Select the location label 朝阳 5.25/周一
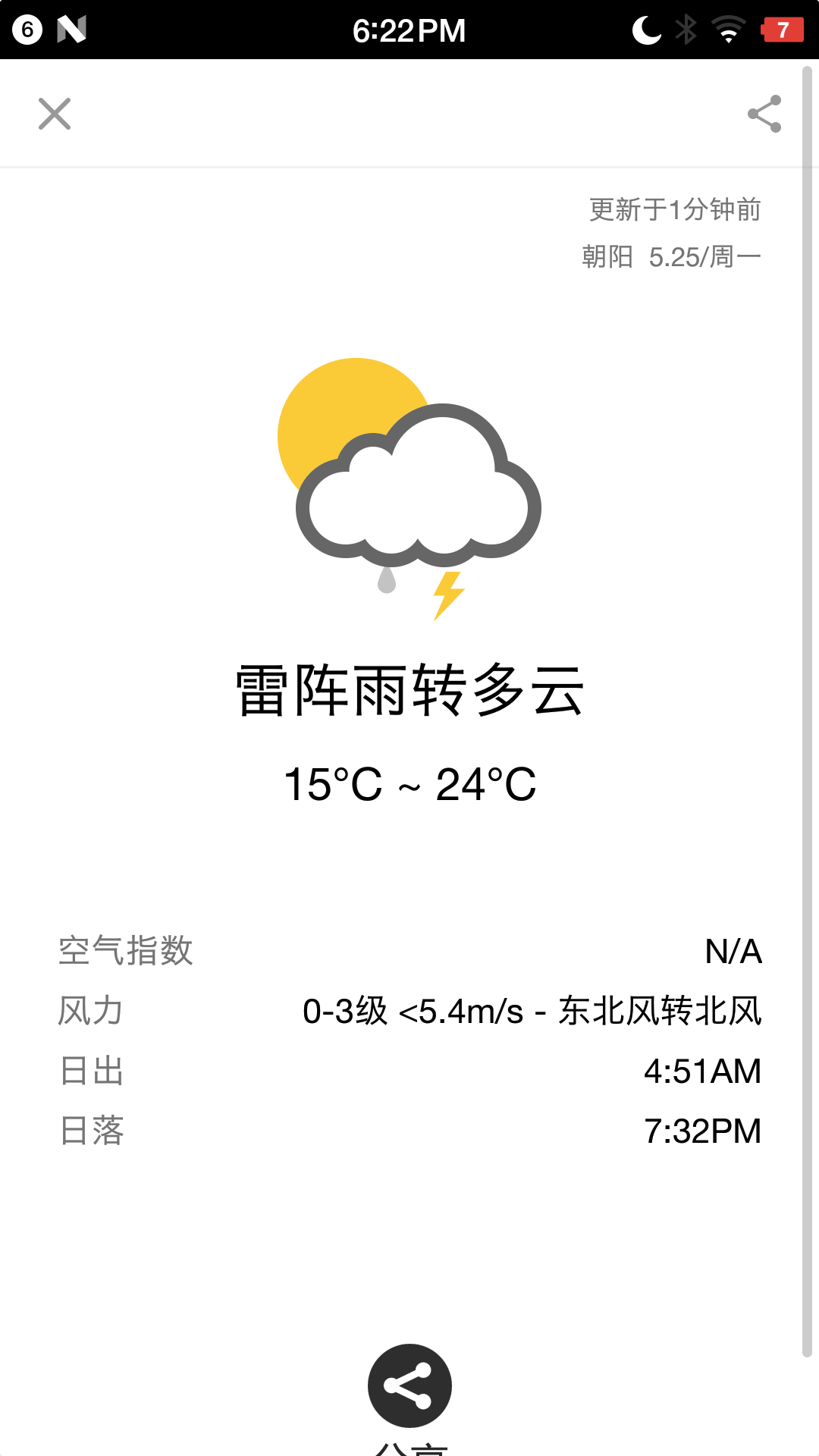 tap(670, 256)
